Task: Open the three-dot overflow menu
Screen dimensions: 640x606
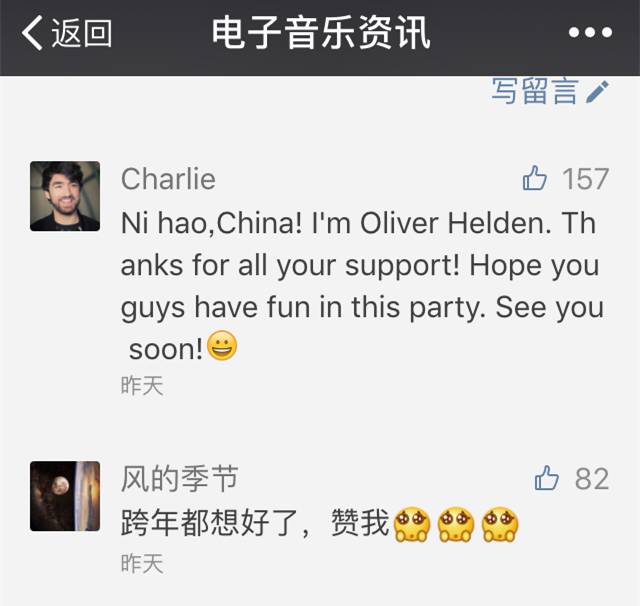Action: (x=589, y=34)
